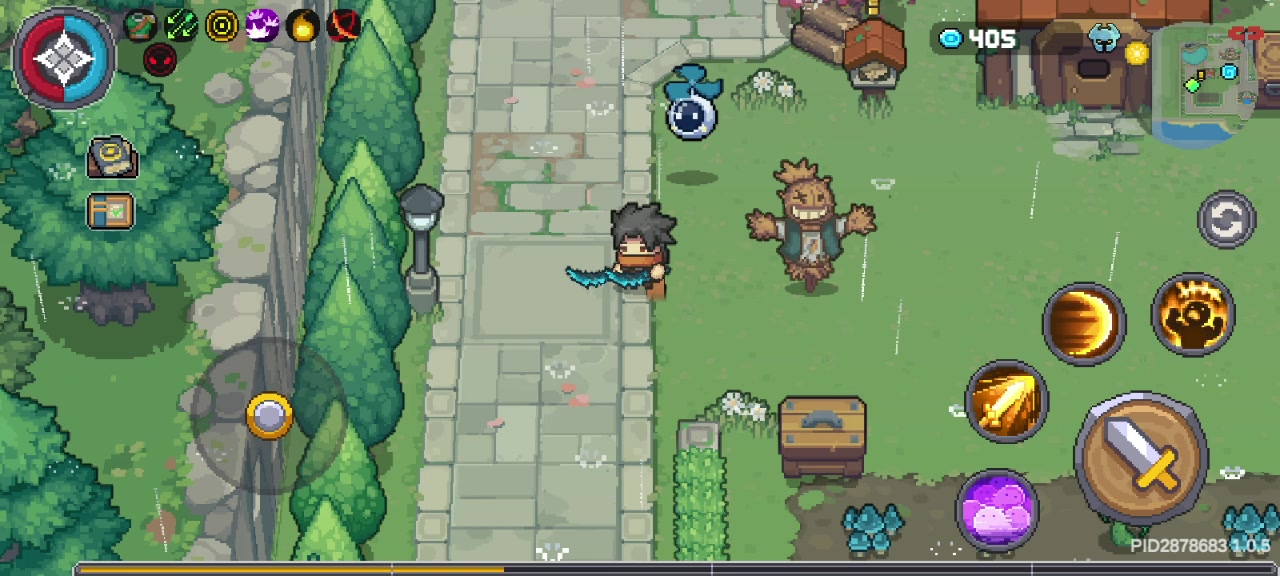Cast the golden fist skill
The height and width of the screenshot is (576, 1280).
coord(1192,315)
